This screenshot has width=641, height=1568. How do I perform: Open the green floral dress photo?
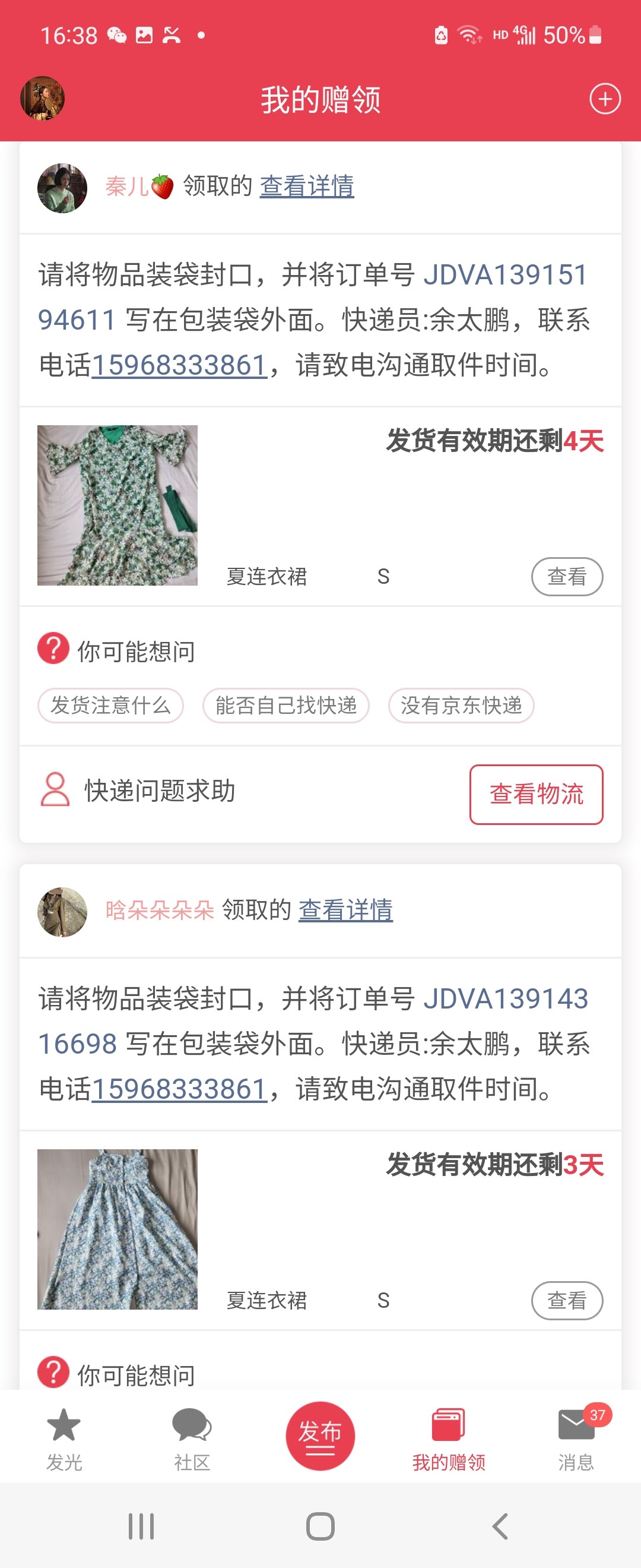[118, 505]
